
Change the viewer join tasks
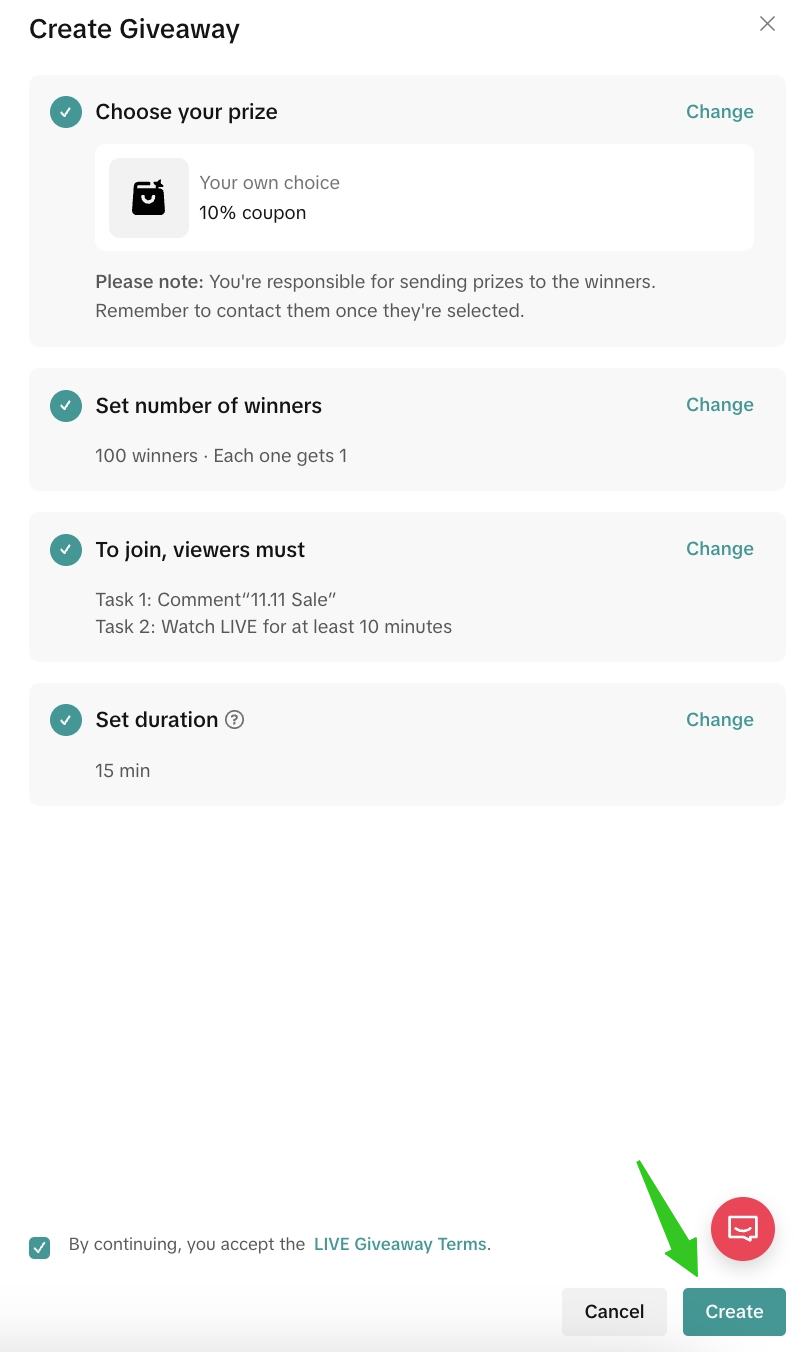[x=719, y=549]
